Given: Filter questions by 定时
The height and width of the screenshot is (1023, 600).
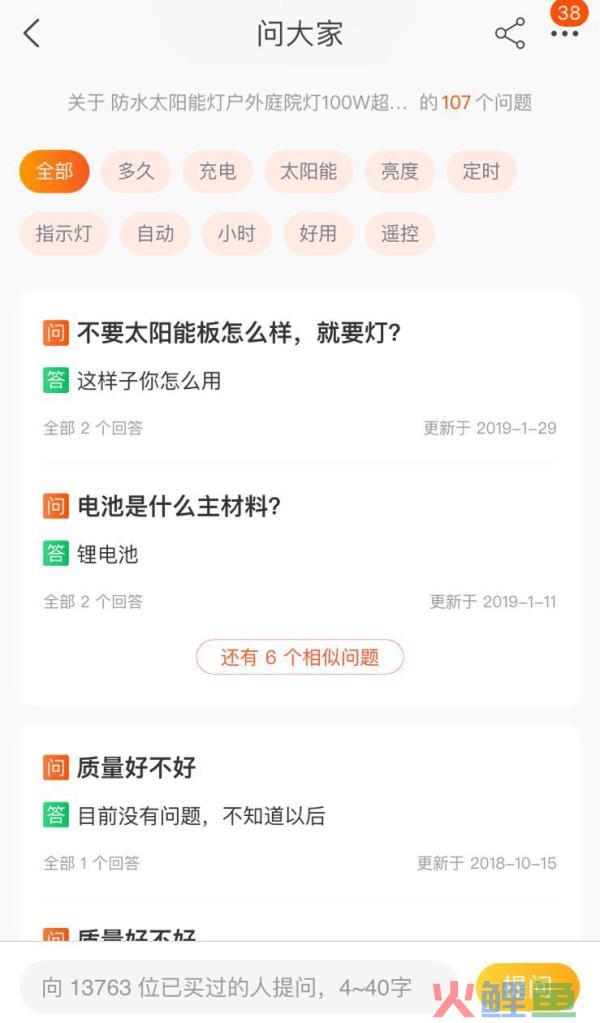Looking at the screenshot, I should click(x=481, y=171).
